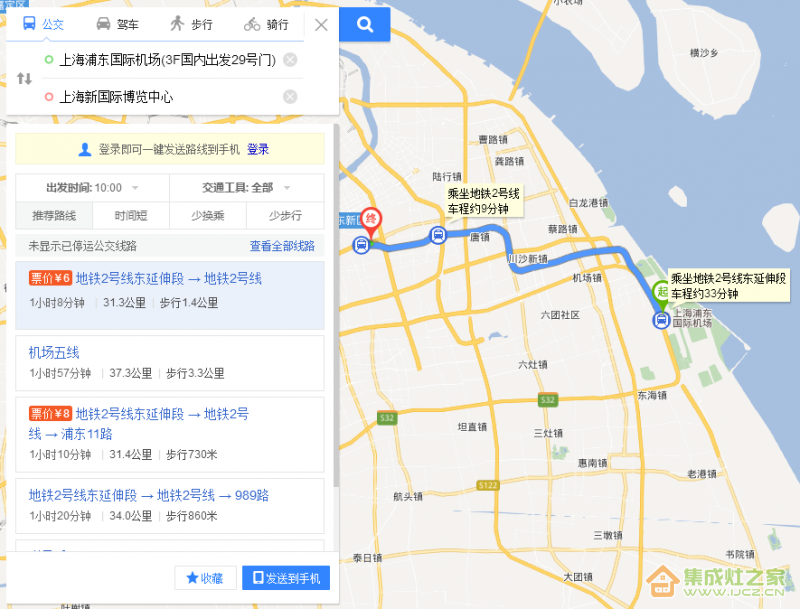This screenshot has height=609, width=800.
Task: Tap the blue search button
Action: point(365,25)
